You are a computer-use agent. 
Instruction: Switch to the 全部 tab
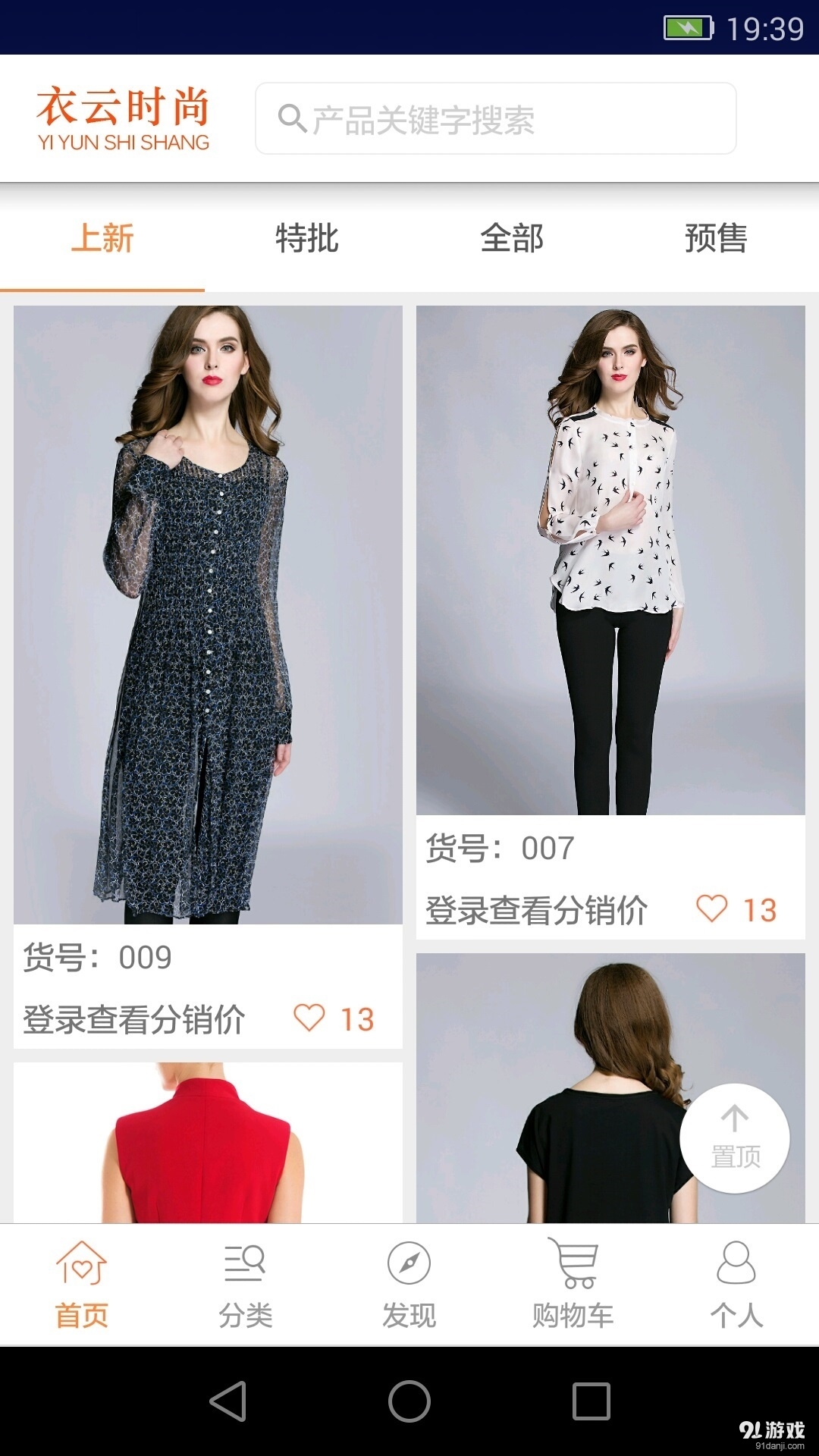512,239
